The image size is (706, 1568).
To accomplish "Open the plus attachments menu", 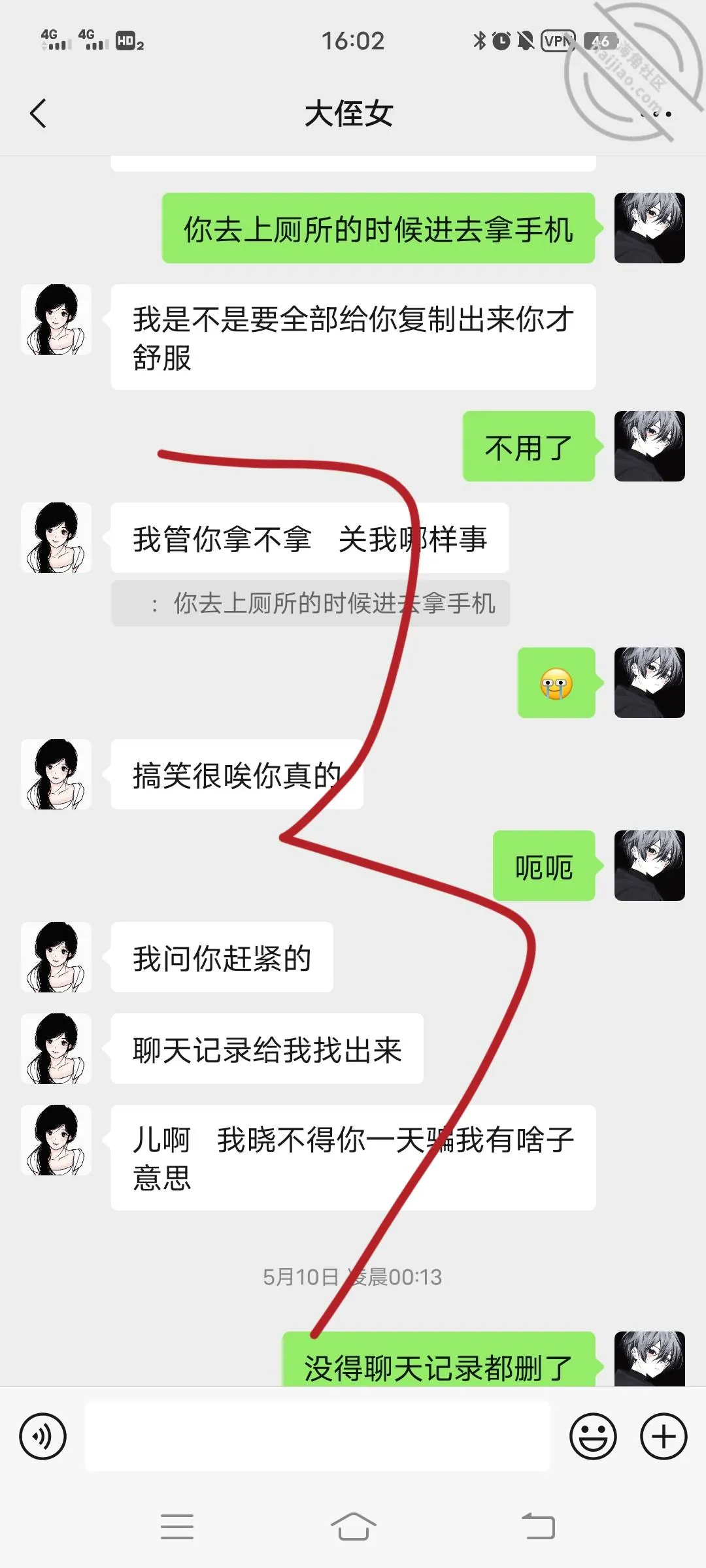I will point(664,1436).
